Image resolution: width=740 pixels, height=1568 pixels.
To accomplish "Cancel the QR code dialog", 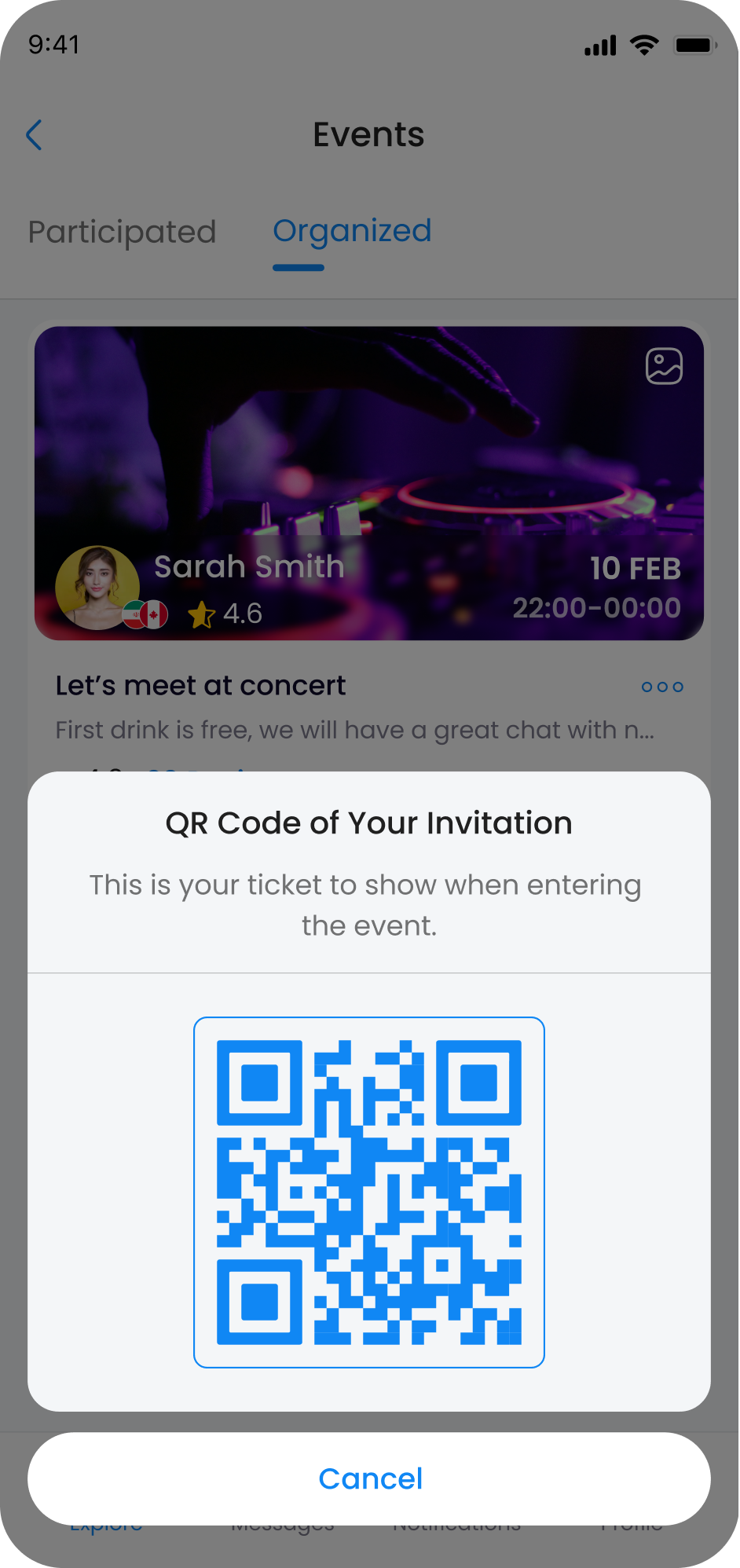I will coord(369,1478).
